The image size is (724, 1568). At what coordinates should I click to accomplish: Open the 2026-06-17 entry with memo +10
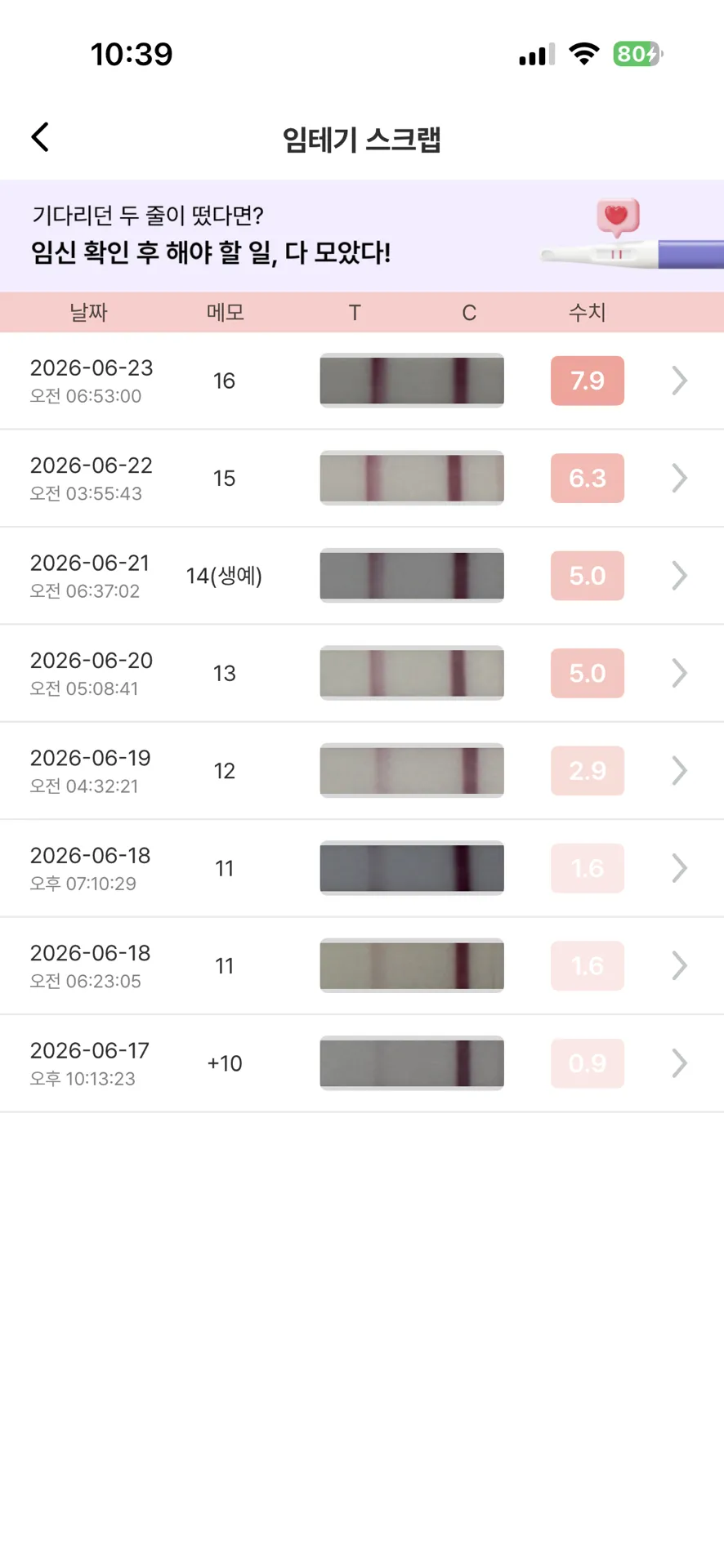[x=362, y=1063]
